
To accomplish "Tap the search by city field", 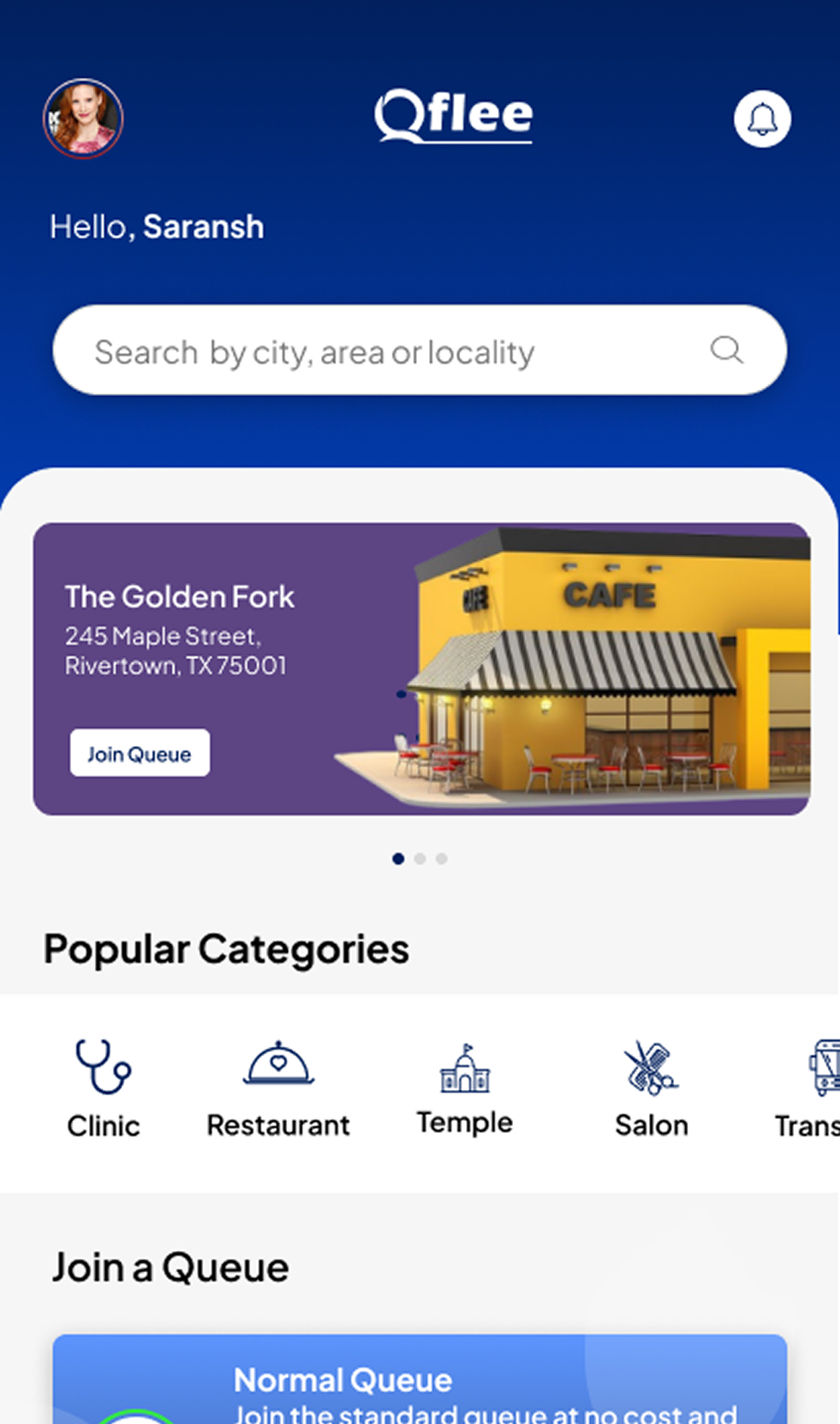I will coord(393,351).
